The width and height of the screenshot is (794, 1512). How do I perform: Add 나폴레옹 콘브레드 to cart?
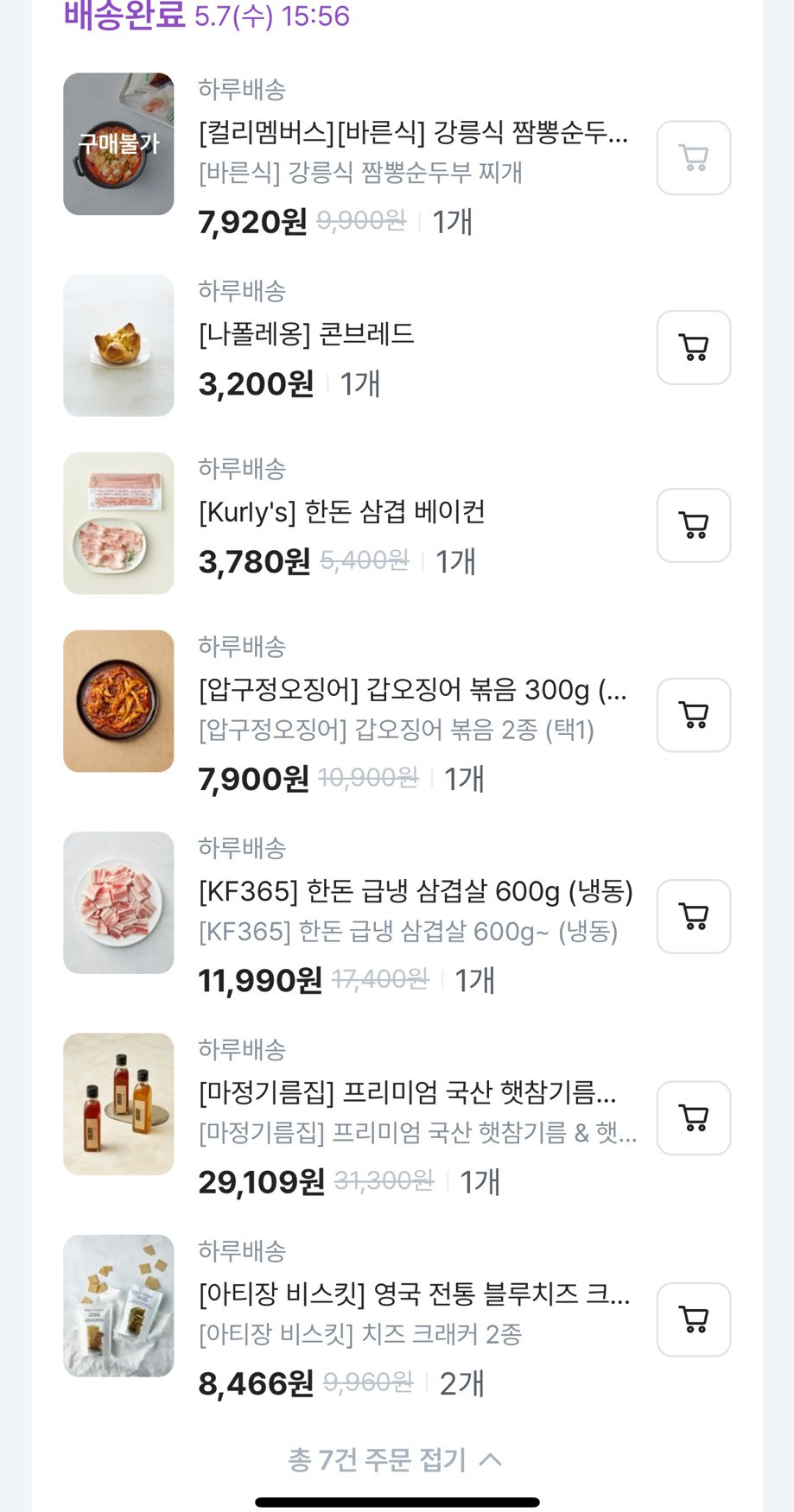coord(694,347)
